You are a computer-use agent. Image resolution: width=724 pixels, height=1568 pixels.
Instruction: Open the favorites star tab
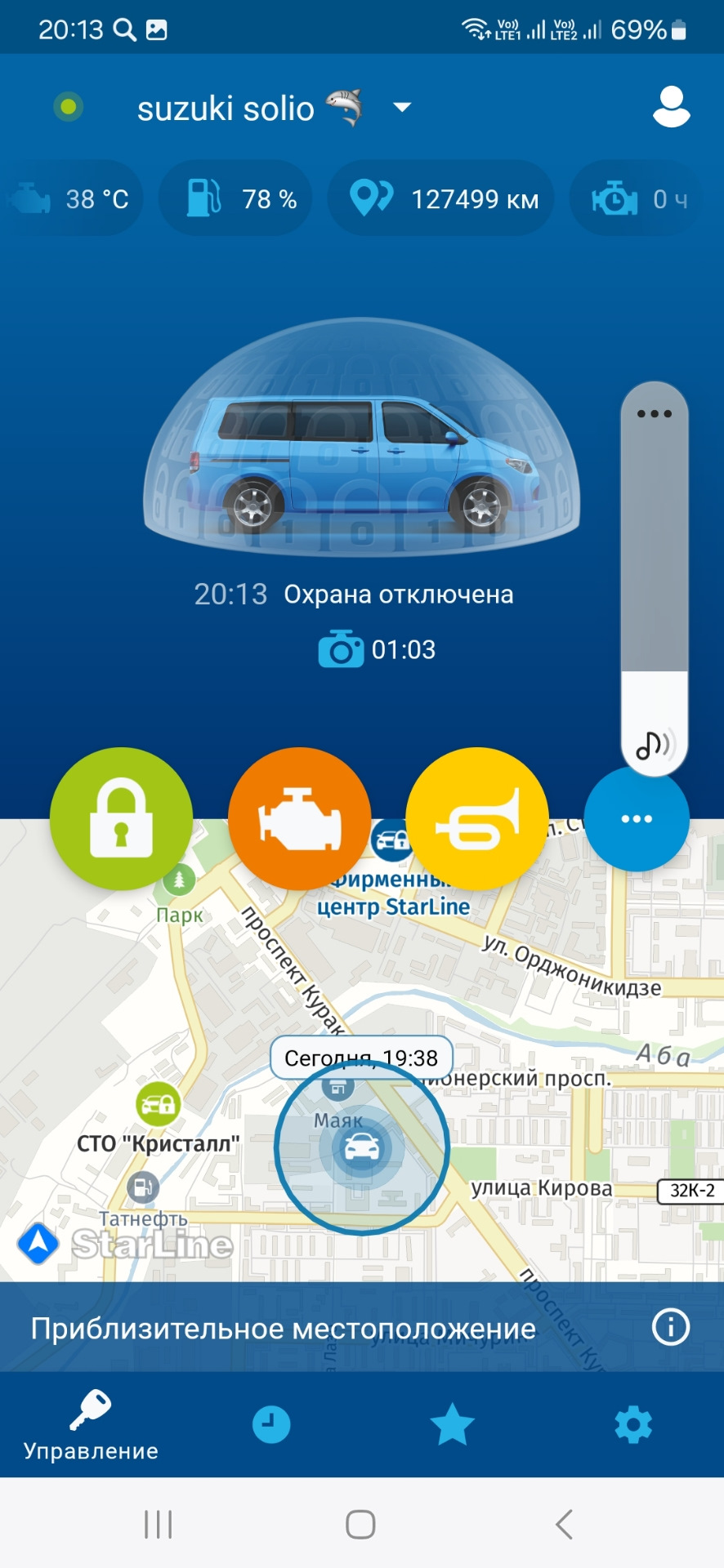(x=452, y=1425)
